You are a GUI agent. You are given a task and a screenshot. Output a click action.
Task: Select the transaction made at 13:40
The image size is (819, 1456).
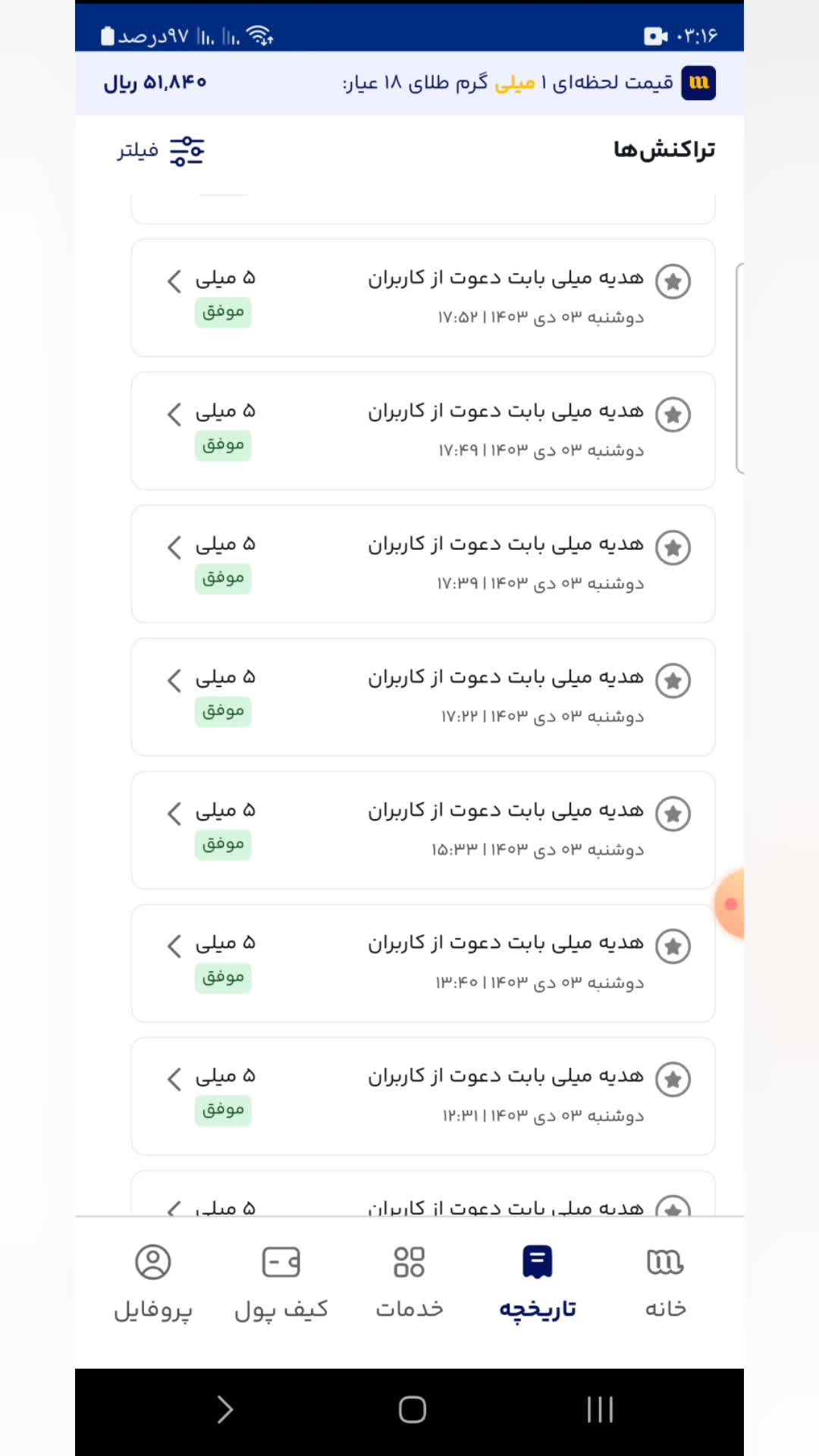(422, 963)
